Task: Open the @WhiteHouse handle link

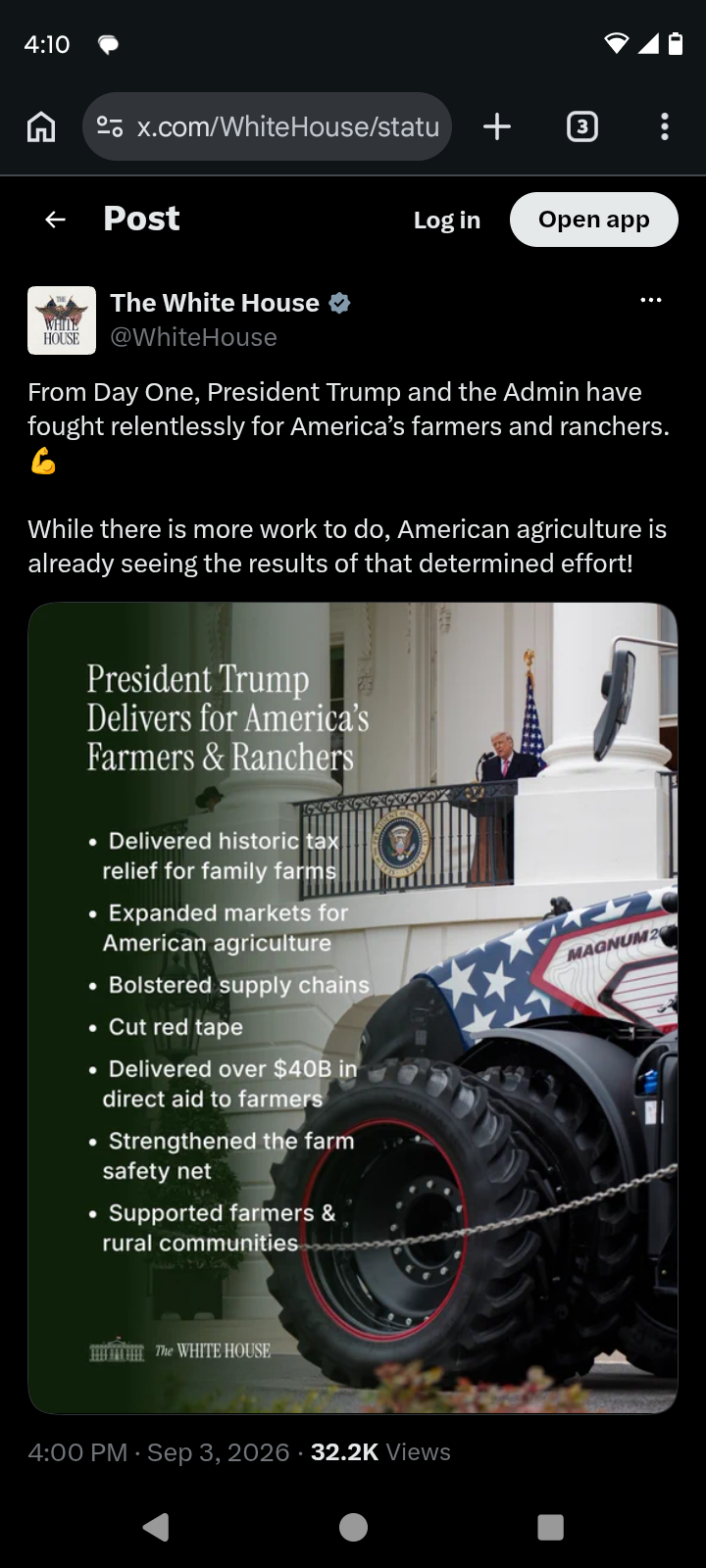Action: coord(193,337)
